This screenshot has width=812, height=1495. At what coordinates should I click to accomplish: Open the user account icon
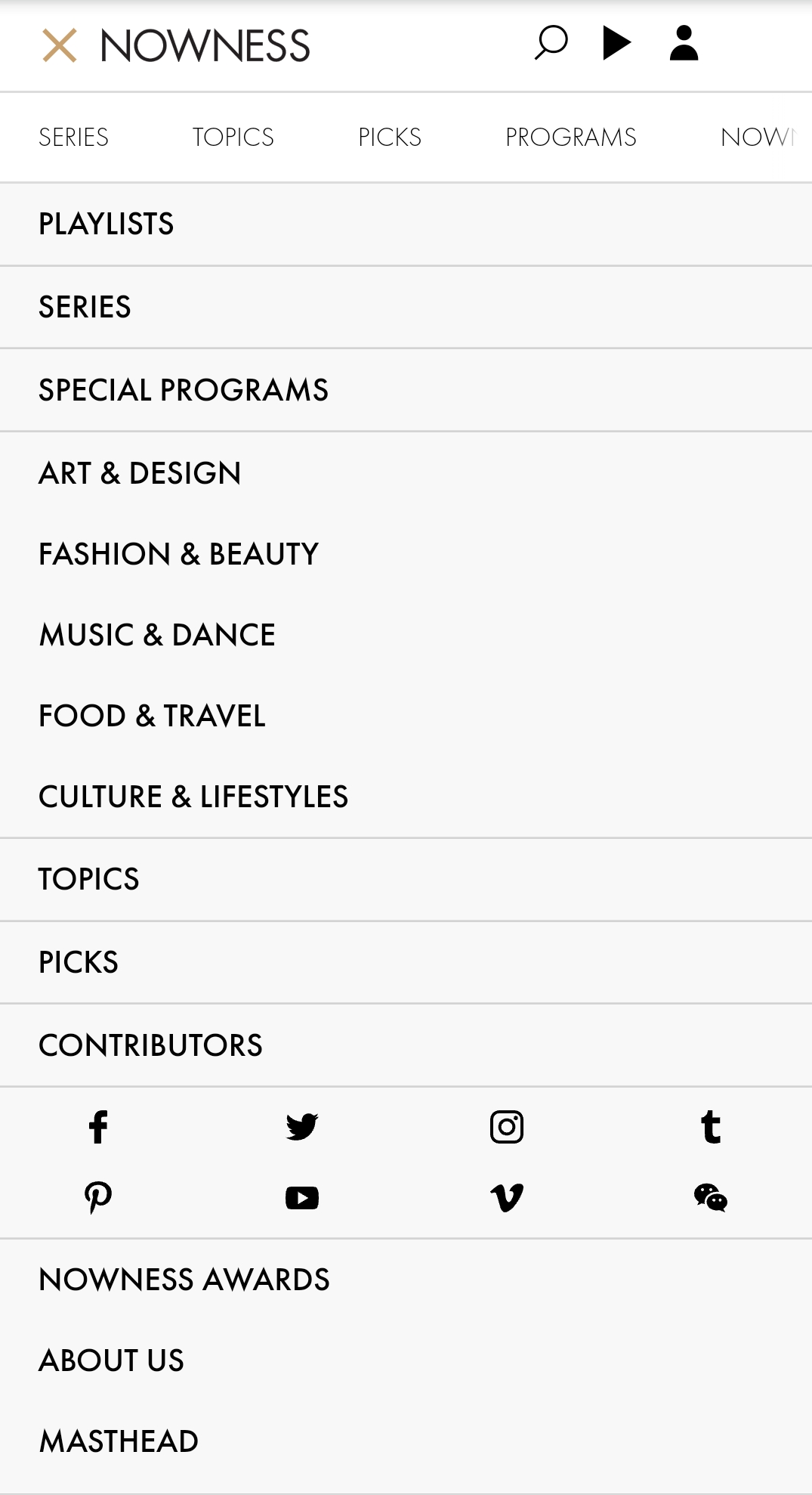click(x=684, y=42)
